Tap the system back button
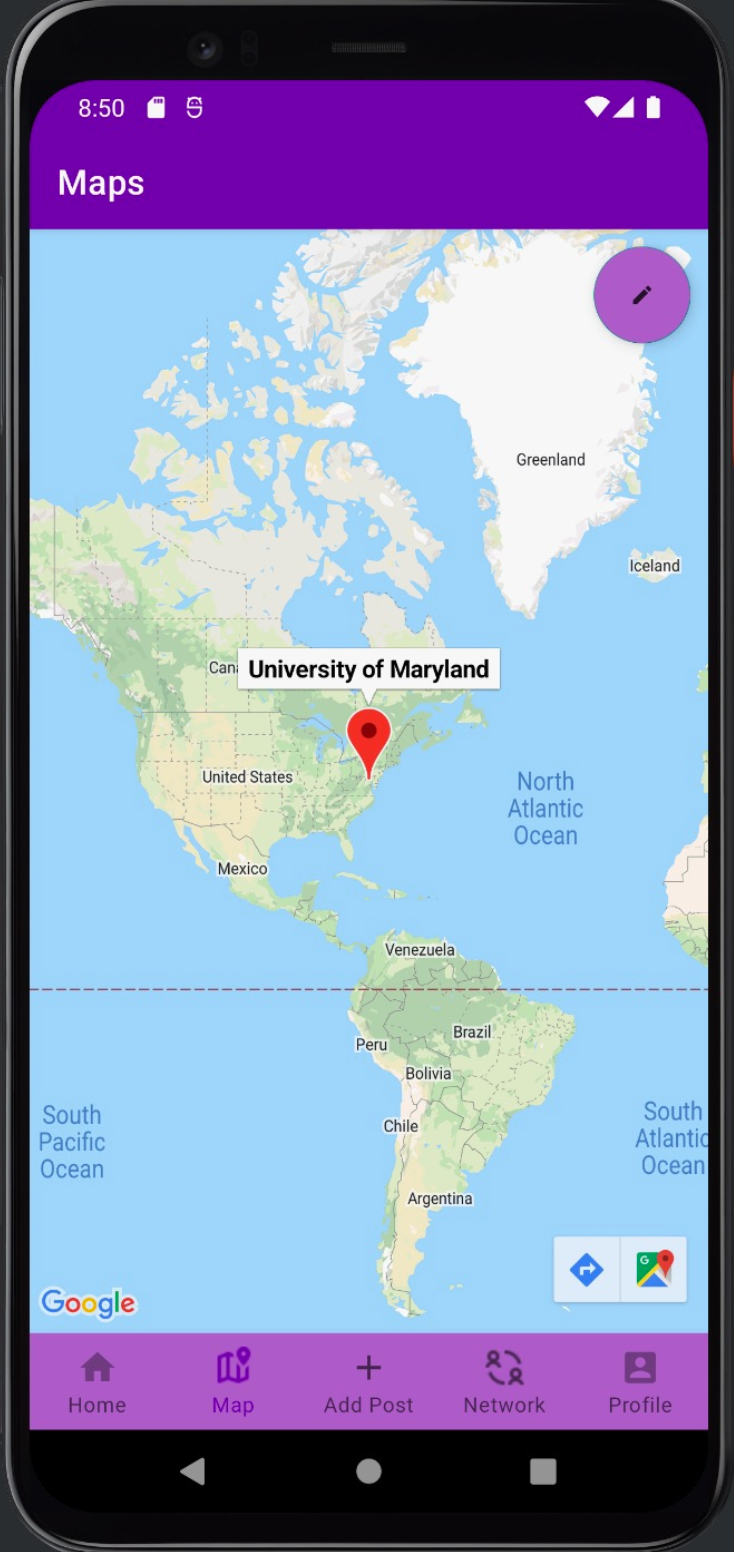 pos(192,1470)
